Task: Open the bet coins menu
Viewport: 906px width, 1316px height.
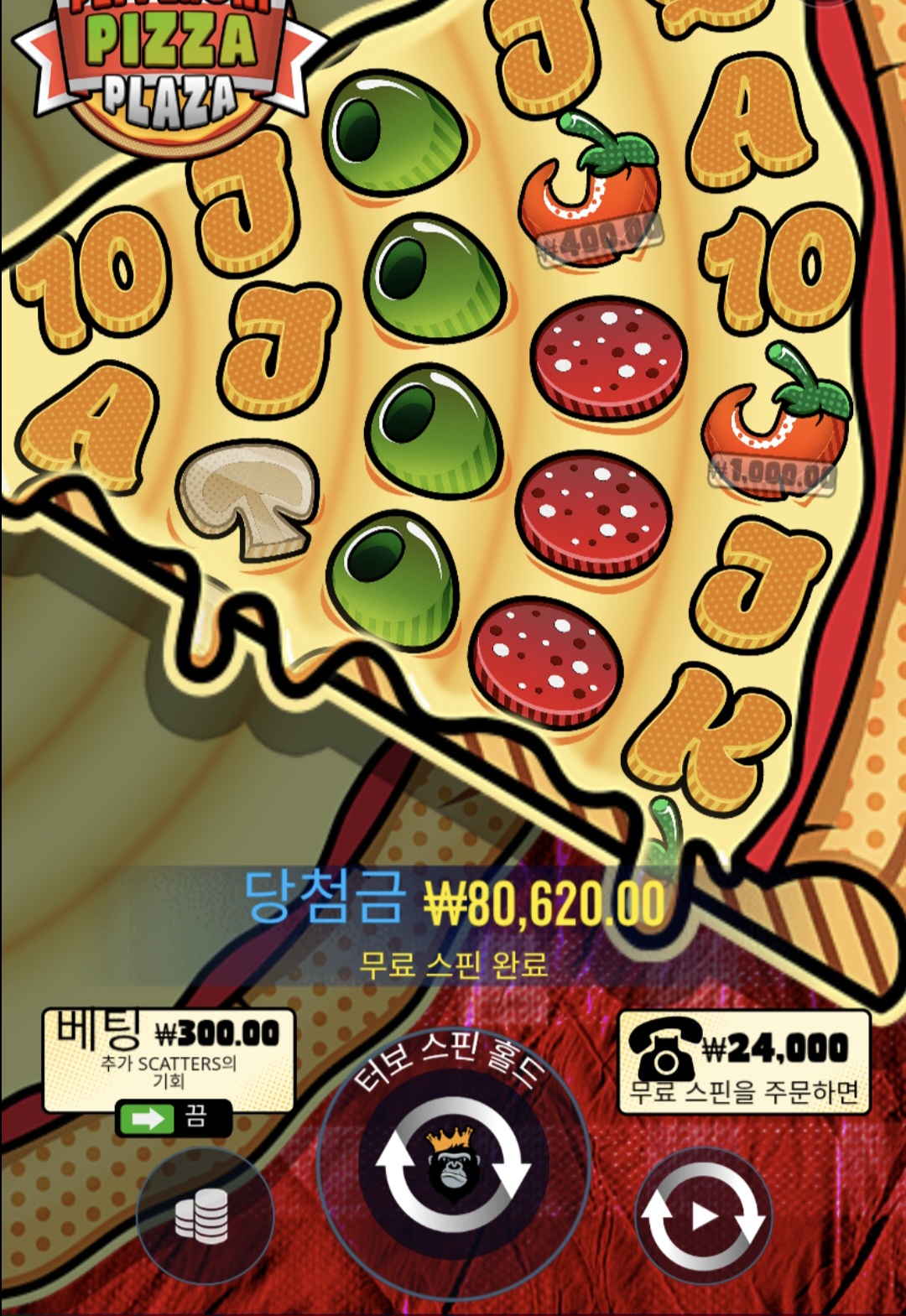Action: point(204,1216)
